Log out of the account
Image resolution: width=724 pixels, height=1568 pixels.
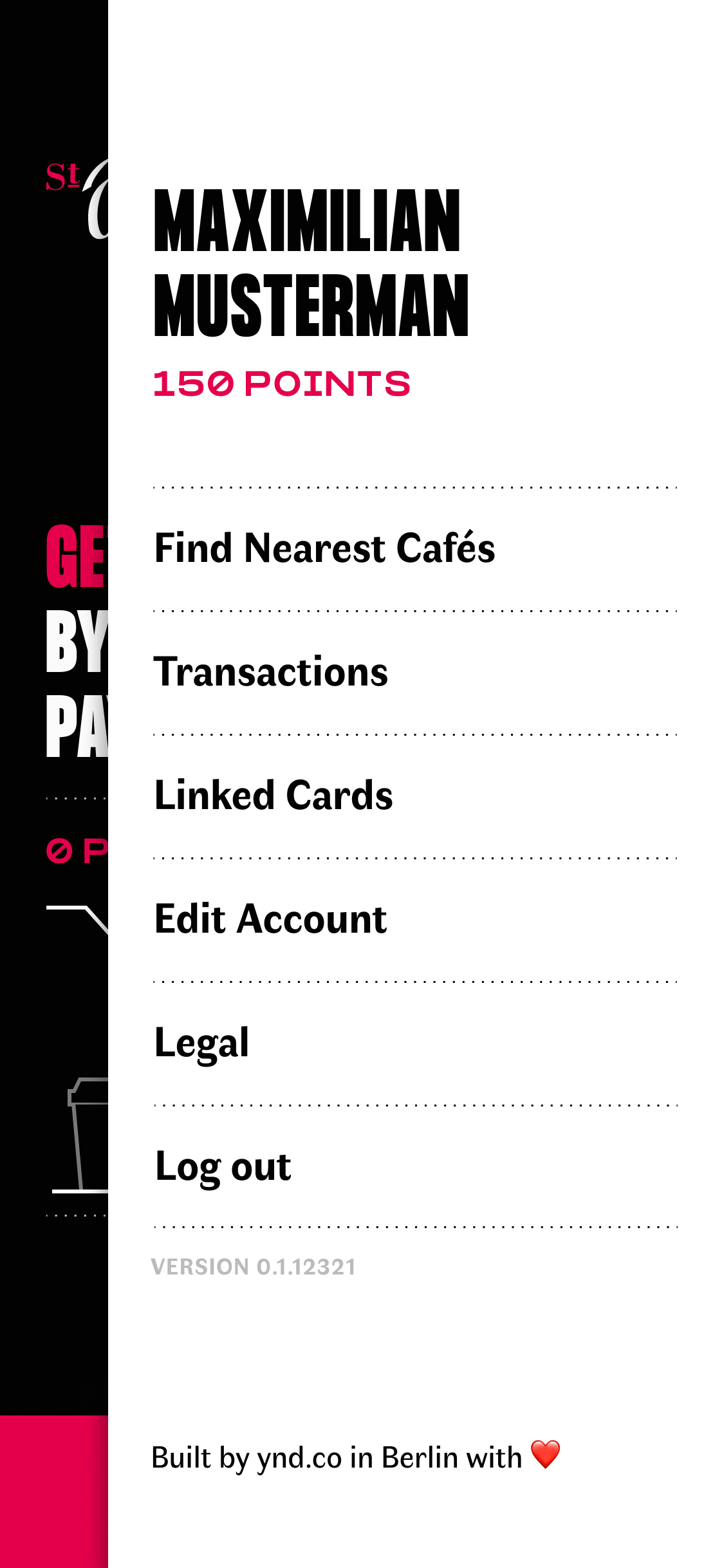click(416, 1166)
